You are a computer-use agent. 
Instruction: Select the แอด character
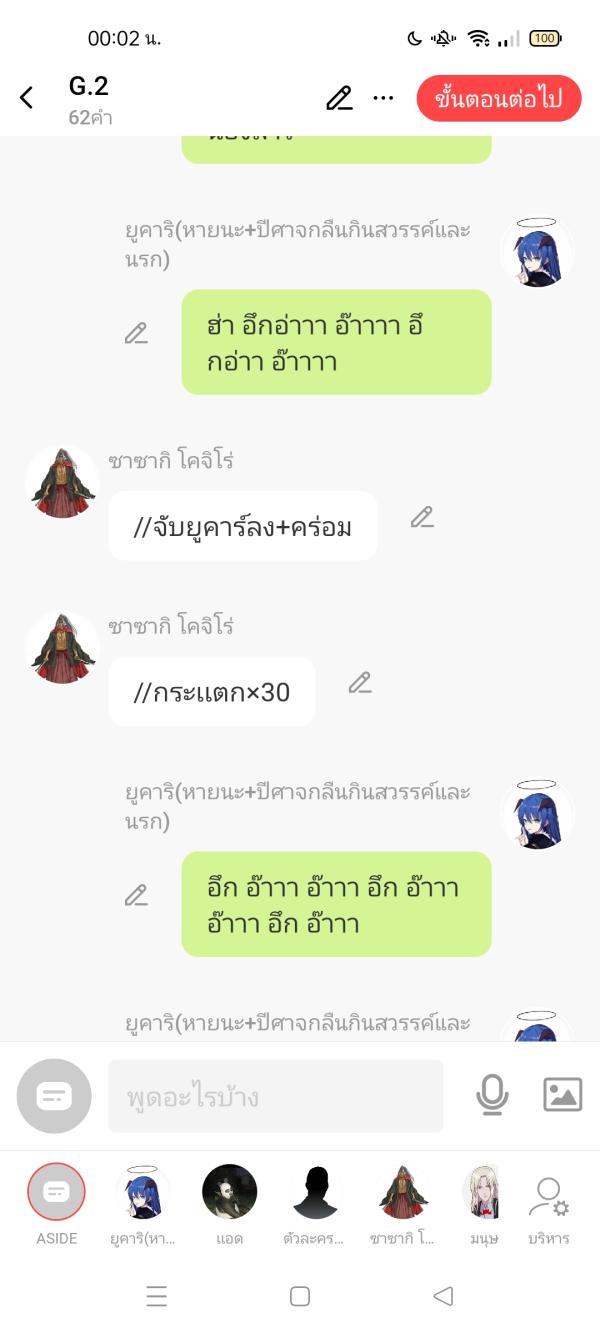click(x=230, y=1192)
